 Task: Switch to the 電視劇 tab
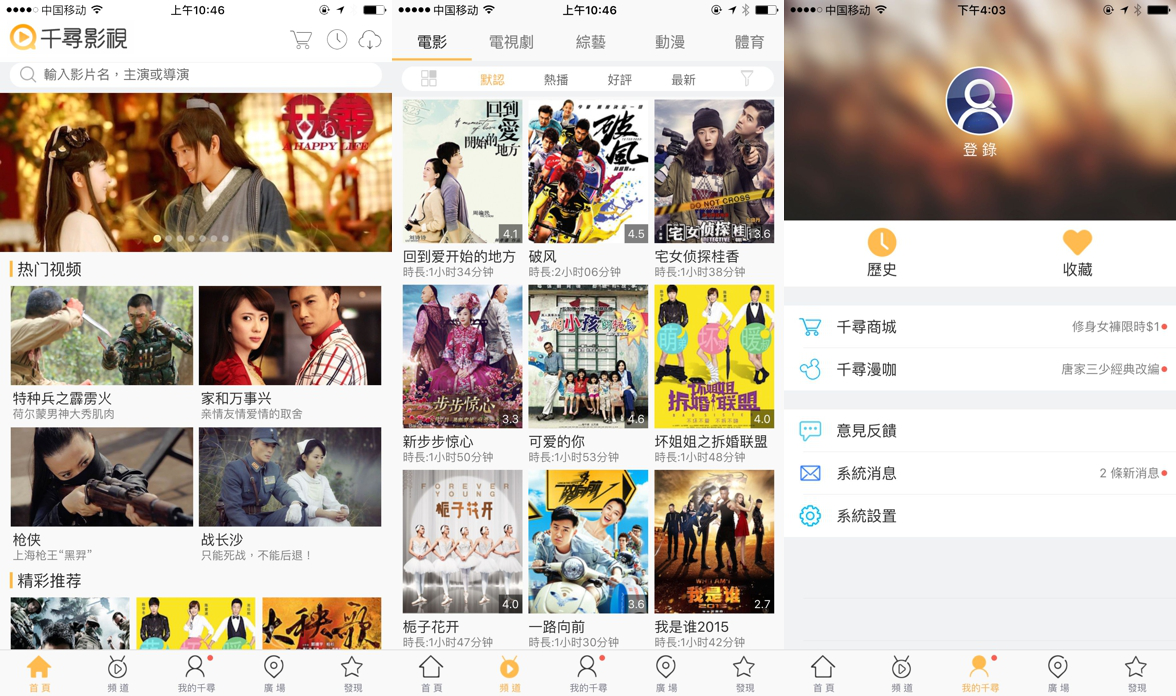tap(511, 42)
